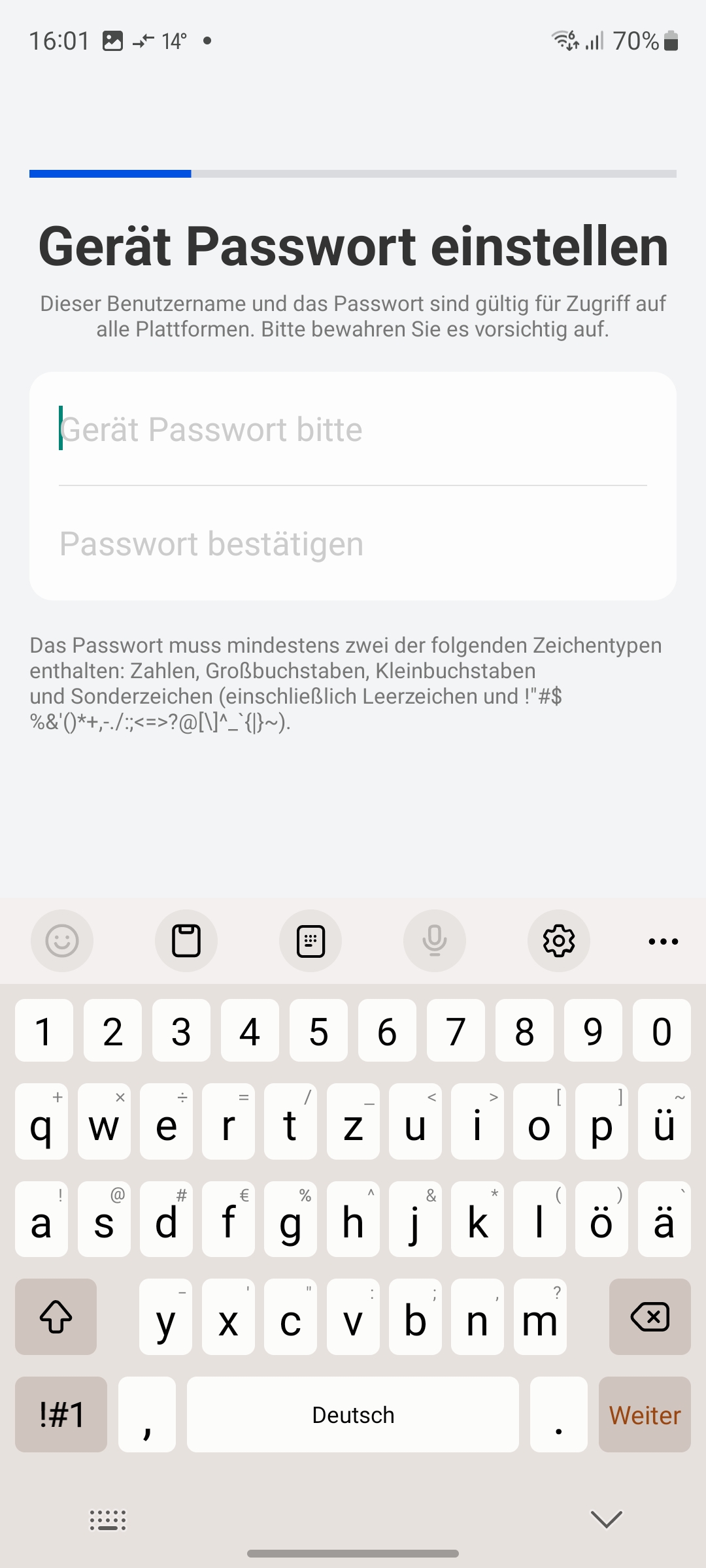Tap the Deutsch space bar
Screen dimensions: 706x1568
[353, 1414]
